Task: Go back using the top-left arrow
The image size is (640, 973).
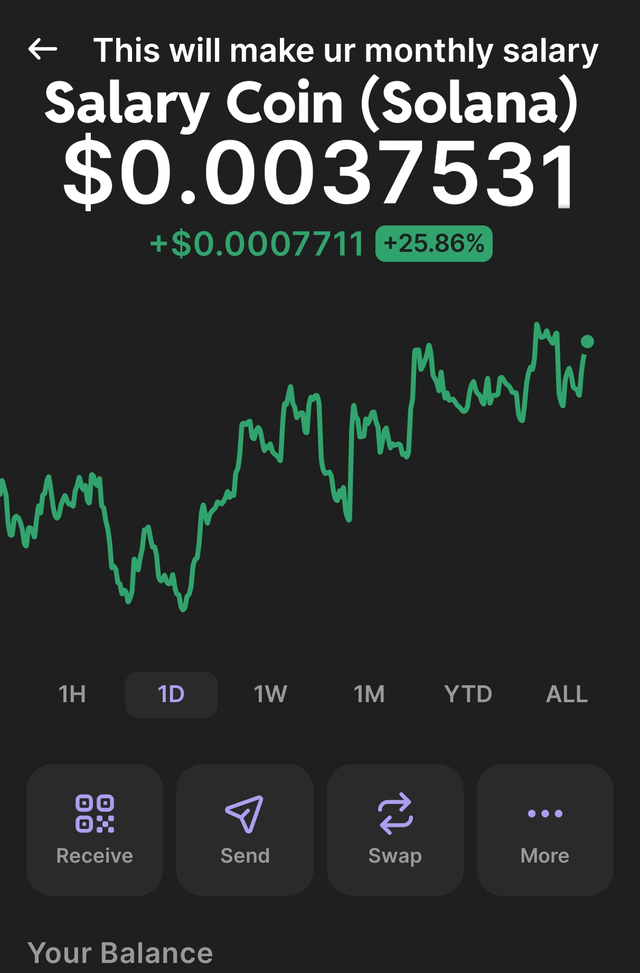Action: pyautogui.click(x=43, y=49)
